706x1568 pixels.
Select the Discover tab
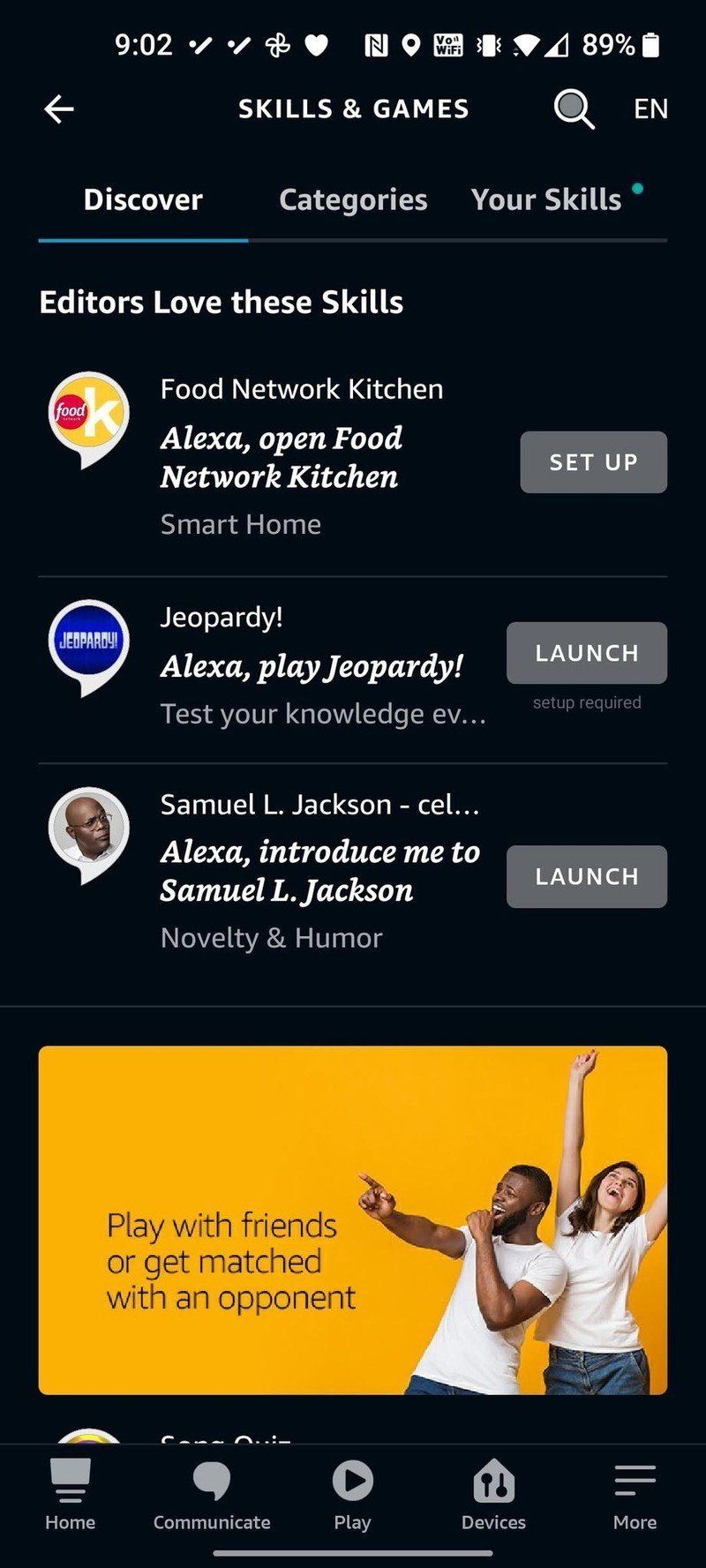coord(141,199)
